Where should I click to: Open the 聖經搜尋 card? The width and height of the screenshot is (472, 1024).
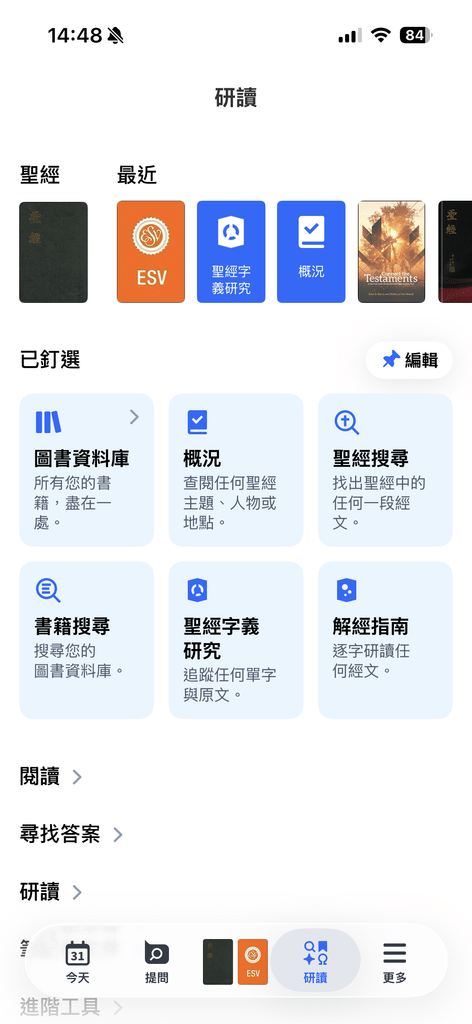pyautogui.click(x=385, y=470)
